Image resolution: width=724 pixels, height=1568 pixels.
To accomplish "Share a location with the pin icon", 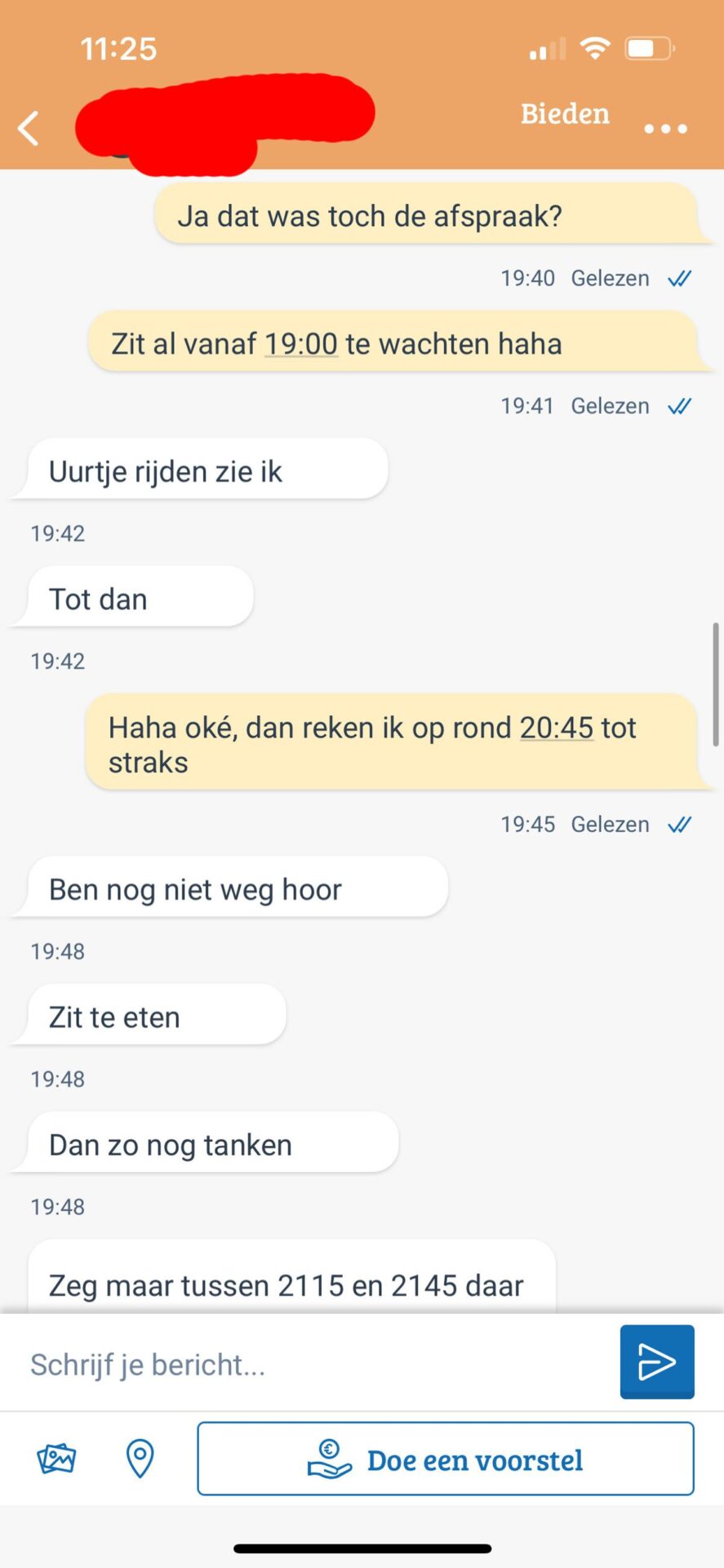I will tap(140, 1459).
